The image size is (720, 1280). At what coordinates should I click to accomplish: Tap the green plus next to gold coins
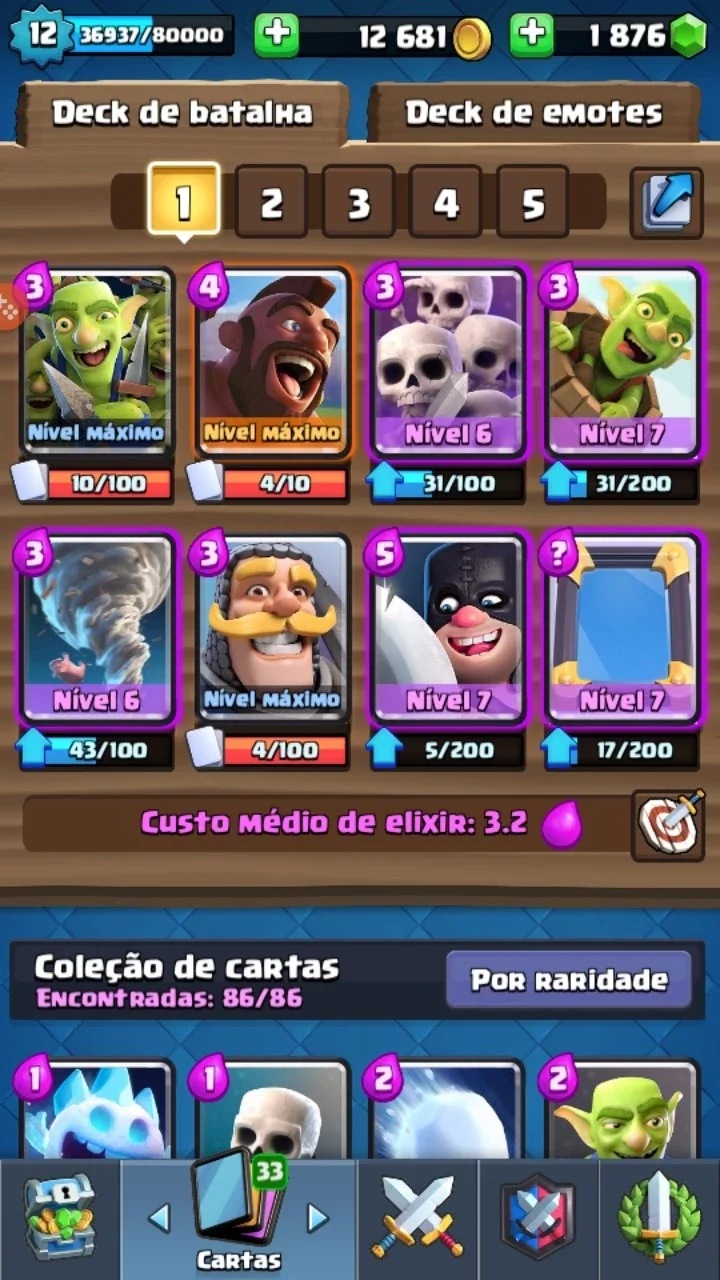[276, 36]
